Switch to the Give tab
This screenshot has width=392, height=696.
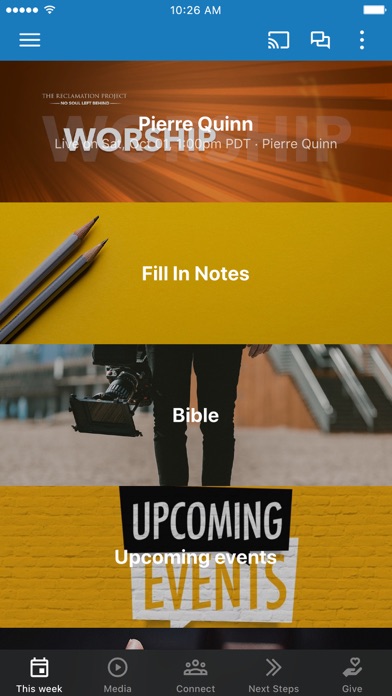pos(352,673)
